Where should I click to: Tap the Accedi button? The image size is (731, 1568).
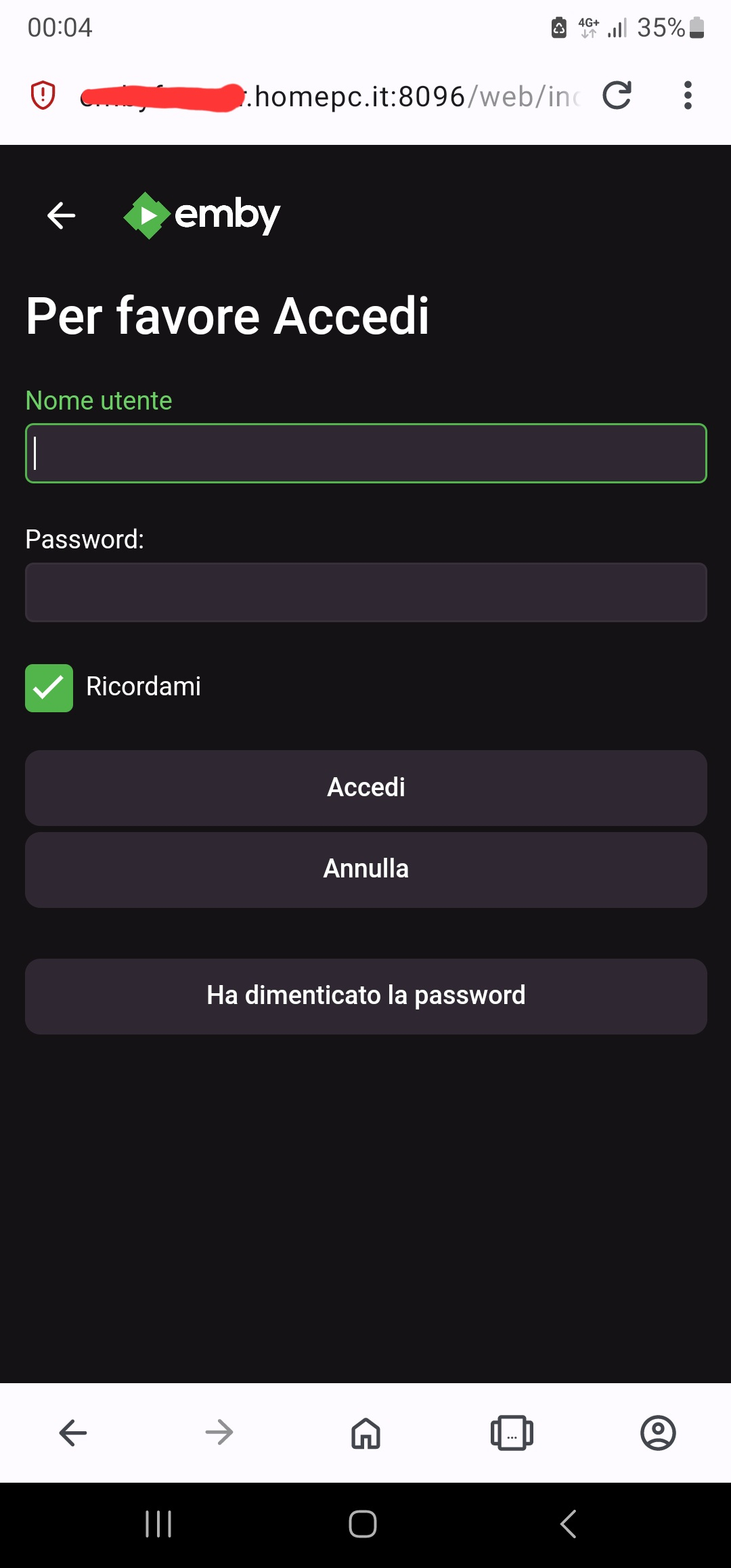pyautogui.click(x=365, y=787)
